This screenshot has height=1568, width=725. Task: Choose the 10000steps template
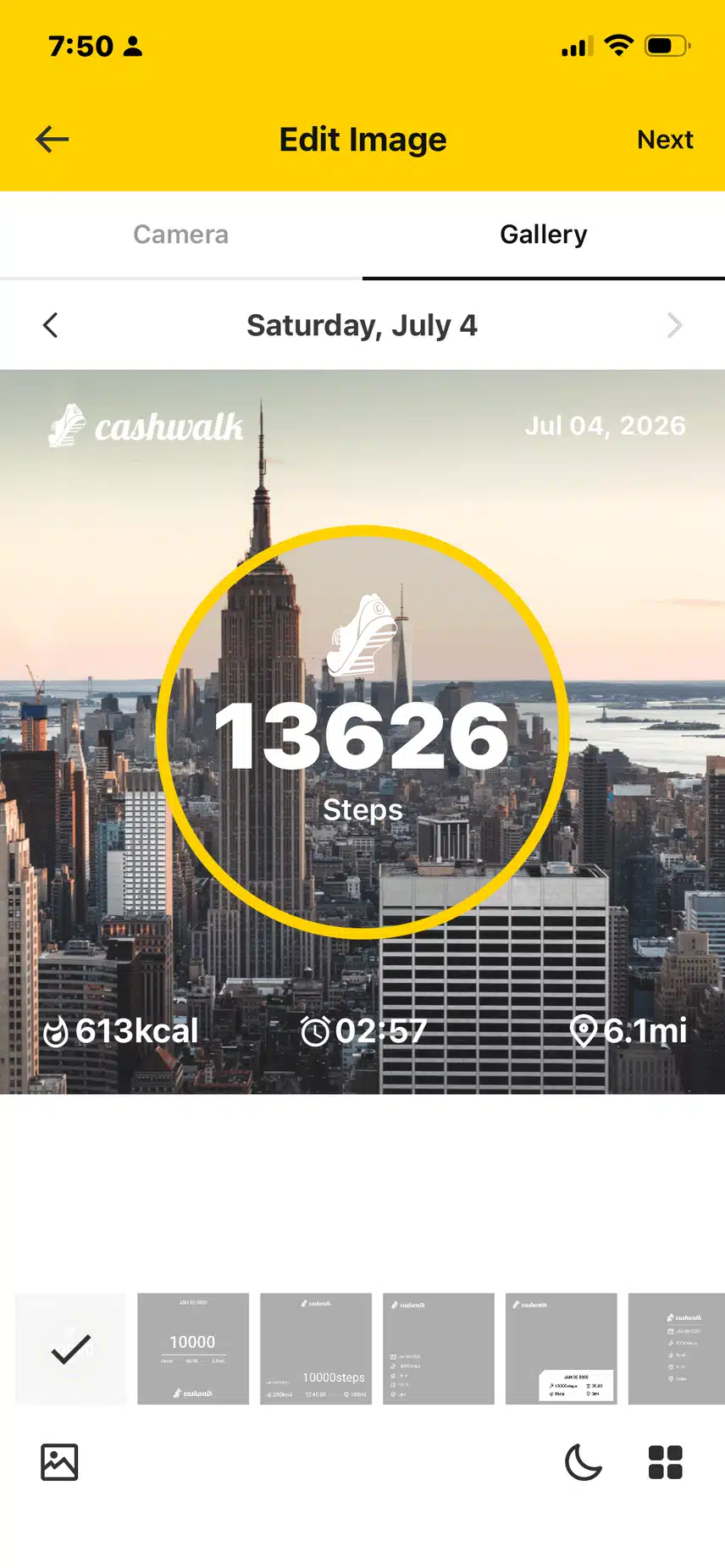click(316, 1349)
